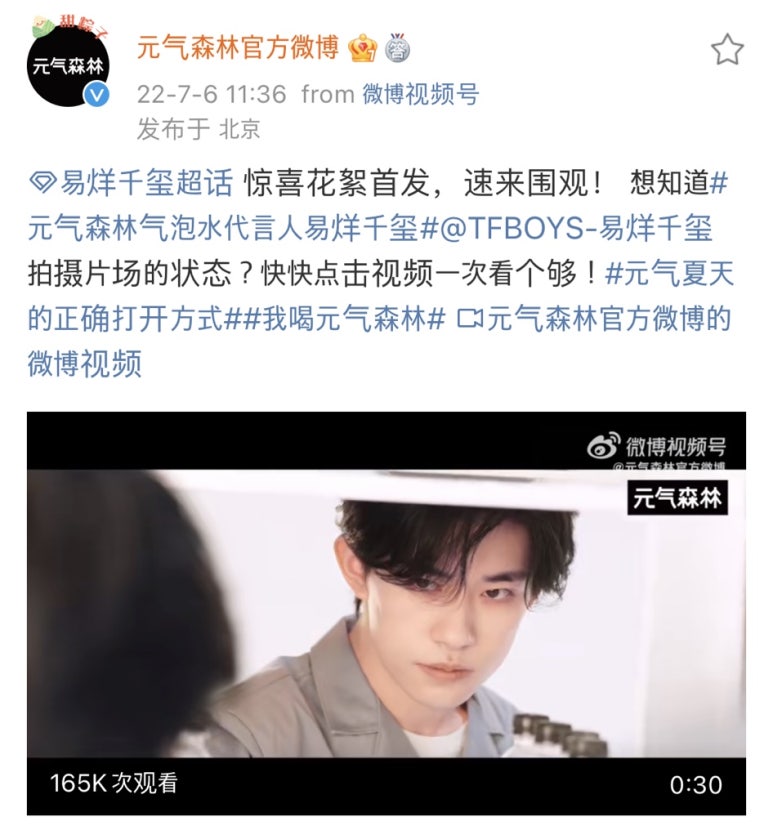Viewport: 773px width, 839px height.
Task: Favorite this post with the star icon
Action: (727, 49)
